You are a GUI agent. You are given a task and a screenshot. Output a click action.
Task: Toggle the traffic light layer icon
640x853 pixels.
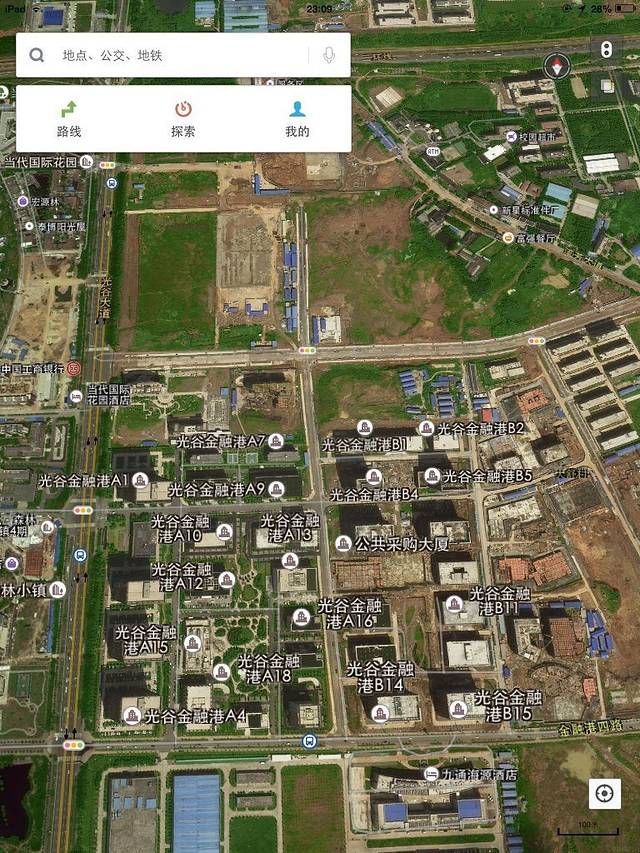[605, 49]
